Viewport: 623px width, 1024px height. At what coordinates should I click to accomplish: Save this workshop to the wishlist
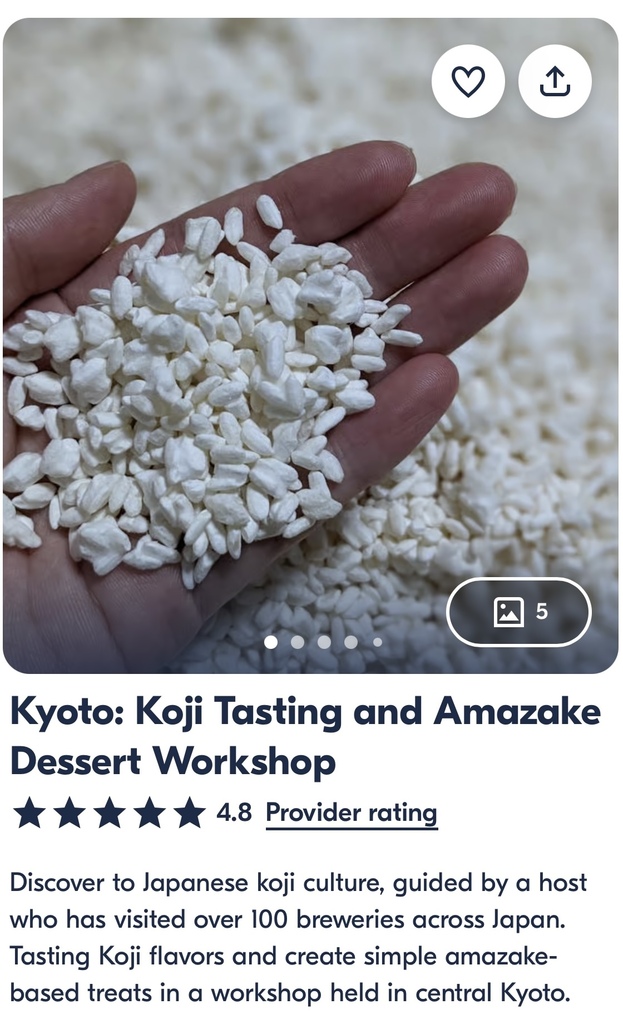468,82
